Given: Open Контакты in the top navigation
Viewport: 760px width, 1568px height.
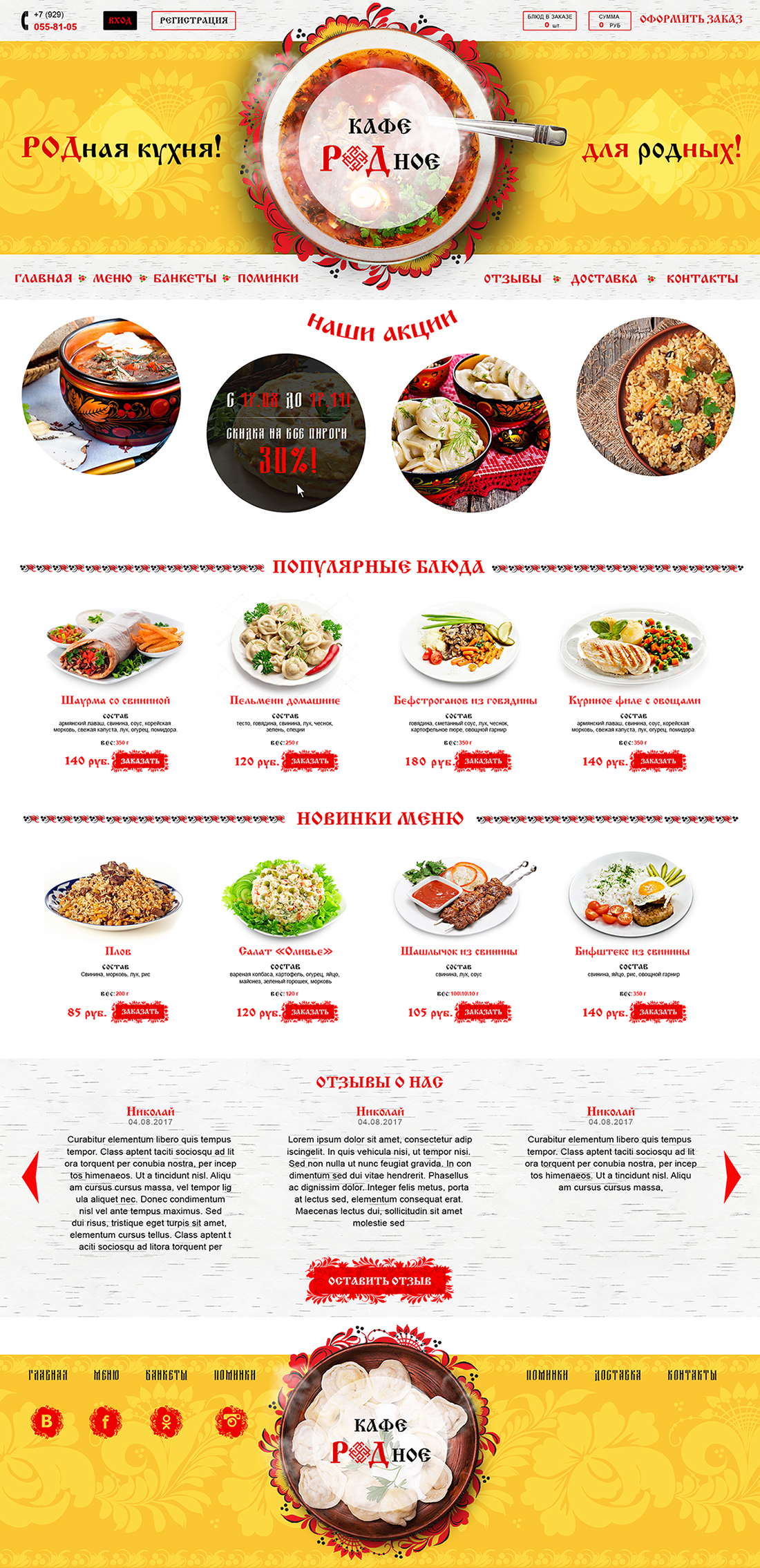Looking at the screenshot, I should pyautogui.click(x=702, y=278).
